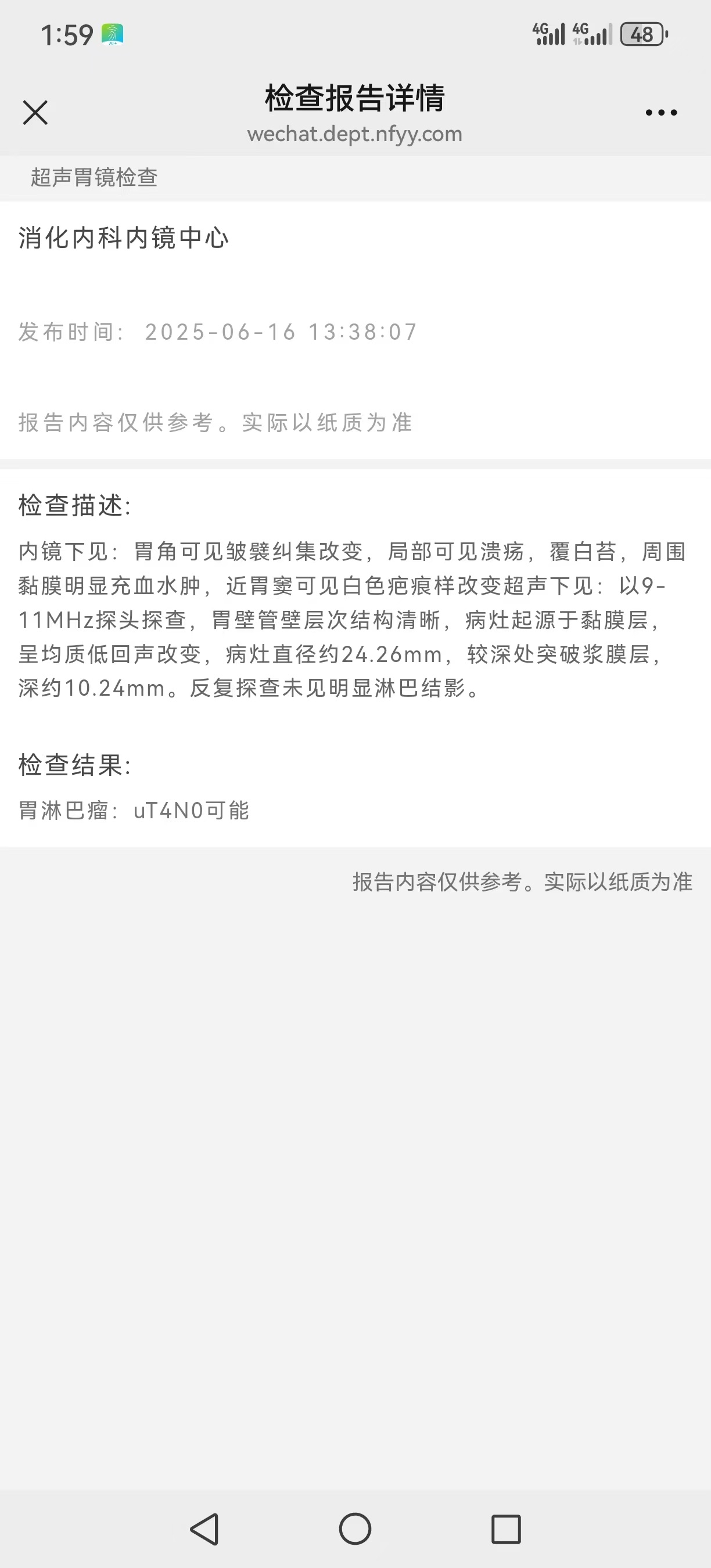This screenshot has width=711, height=1568.
Task: Open the recent apps view
Action: coord(506,1529)
